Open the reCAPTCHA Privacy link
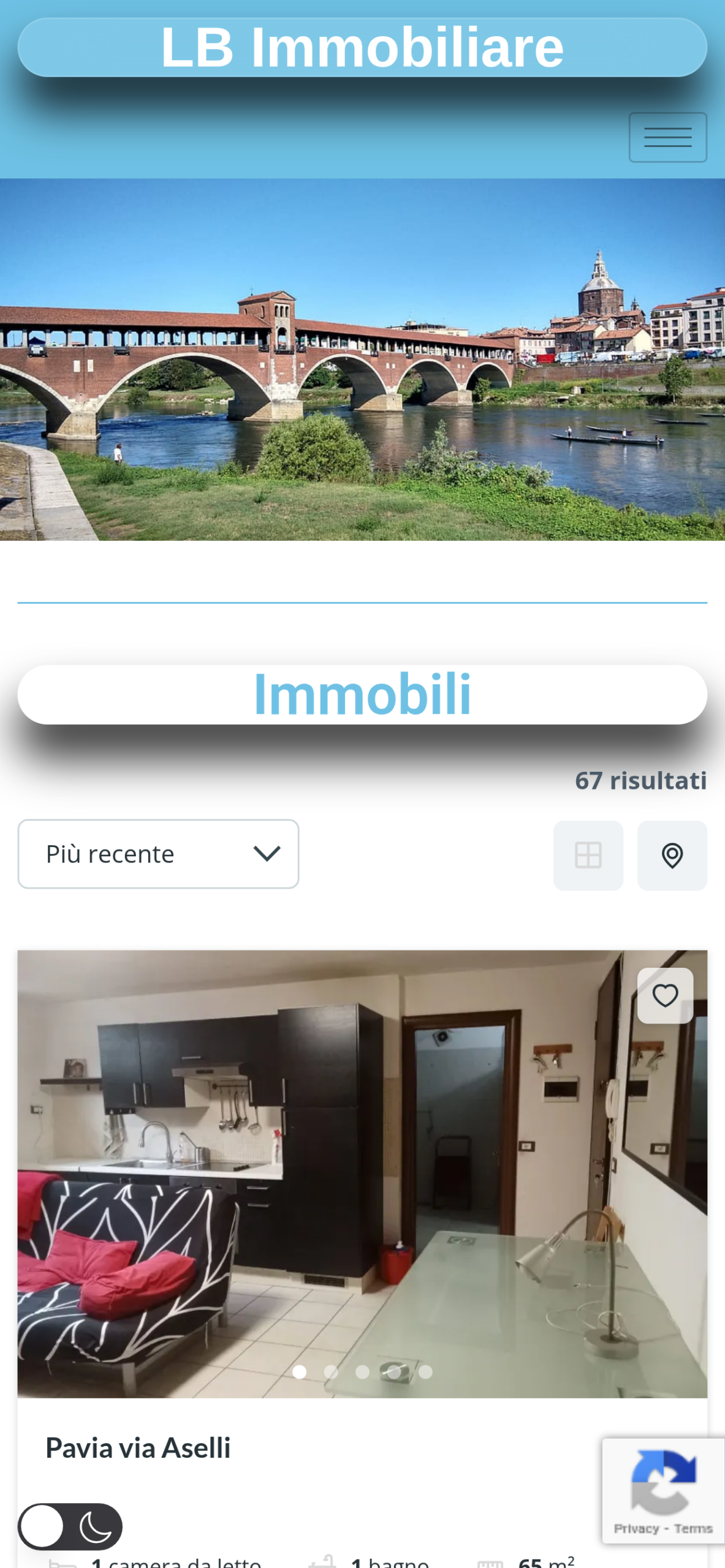Screen dimensions: 725x1568 click(x=636, y=1529)
